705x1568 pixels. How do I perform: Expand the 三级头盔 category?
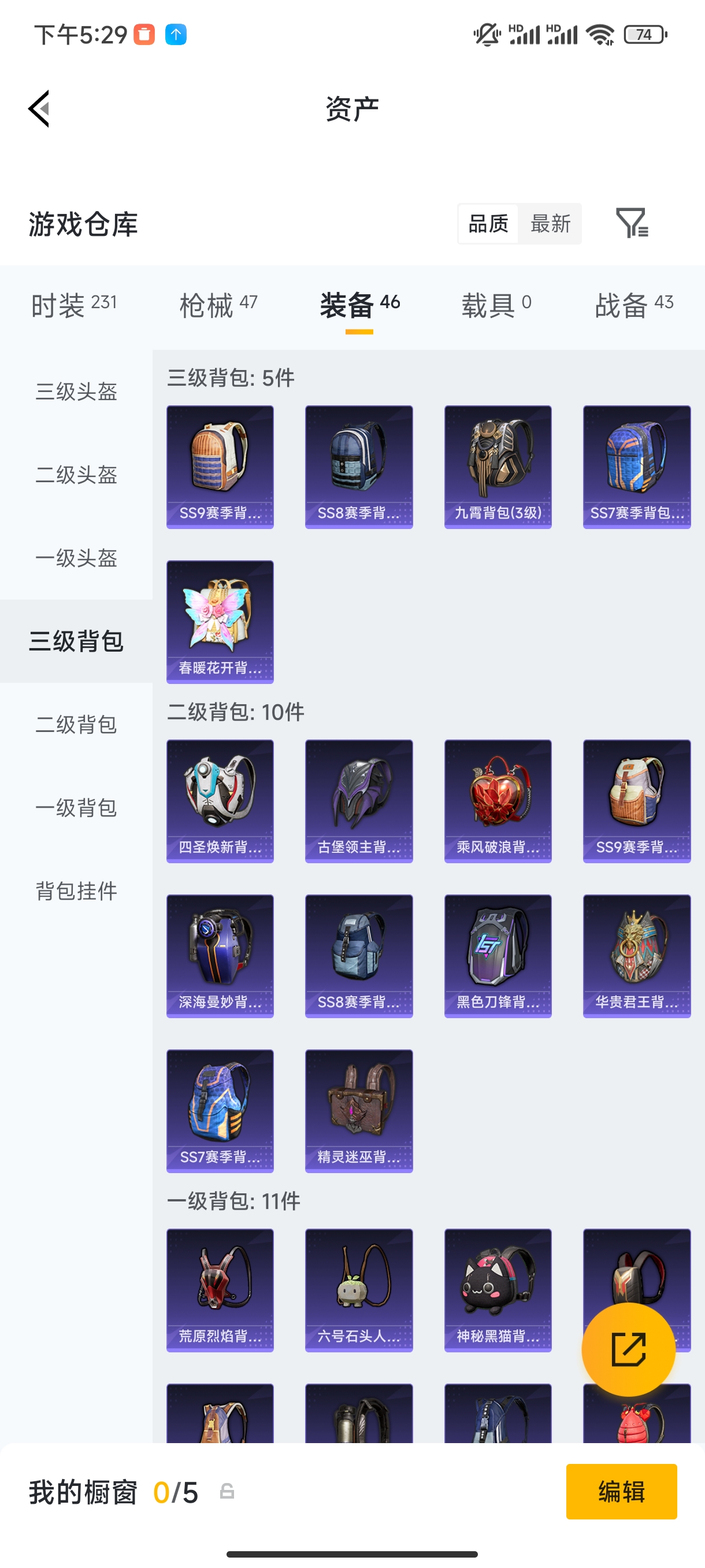pyautogui.click(x=76, y=393)
